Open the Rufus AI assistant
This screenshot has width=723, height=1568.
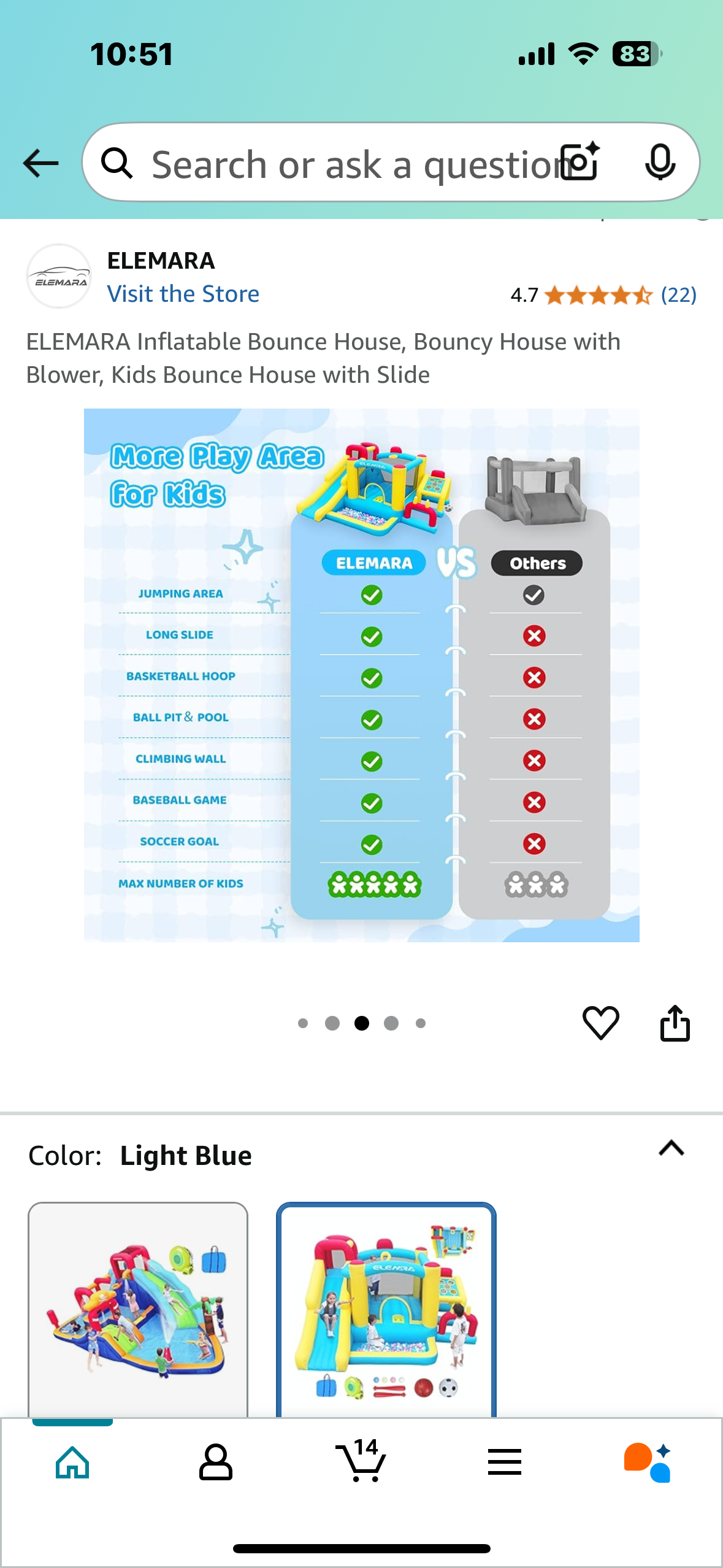(x=648, y=1462)
